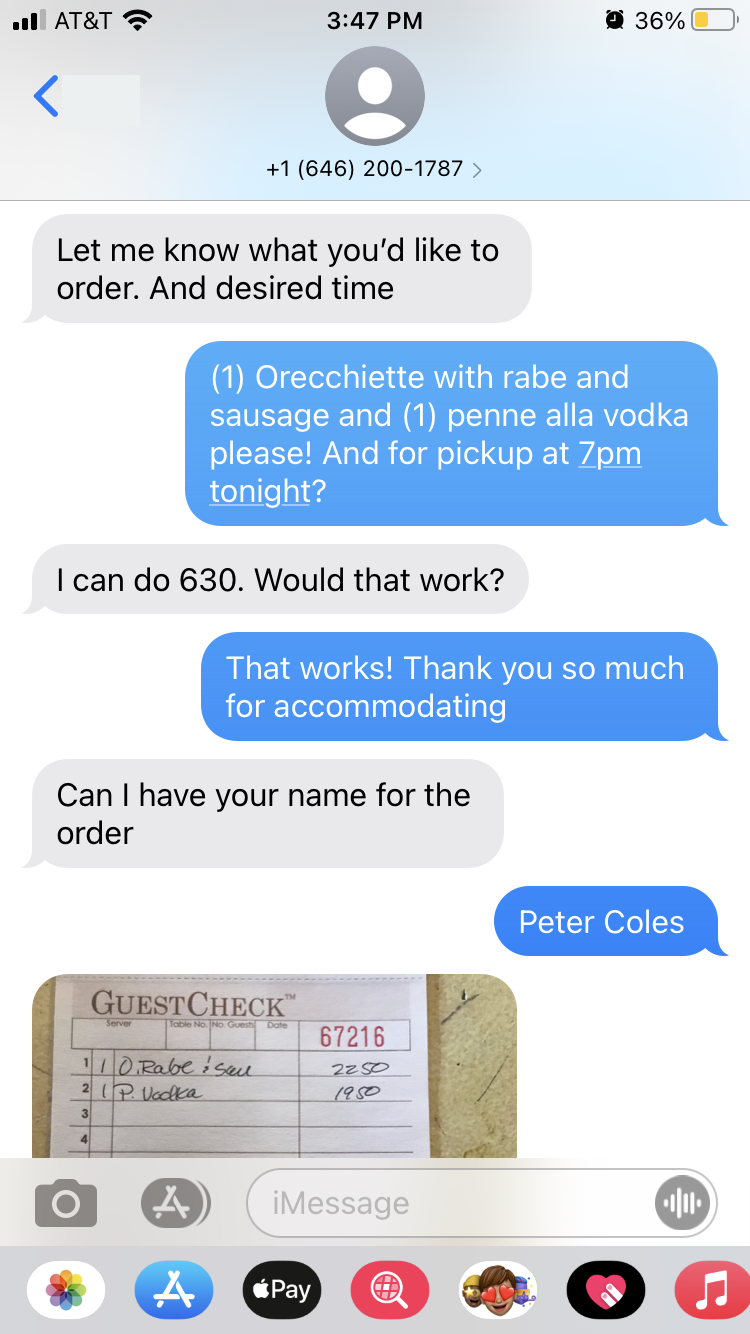The image size is (750, 1334).
Task: Open the camera to take a photo
Action: click(66, 1203)
